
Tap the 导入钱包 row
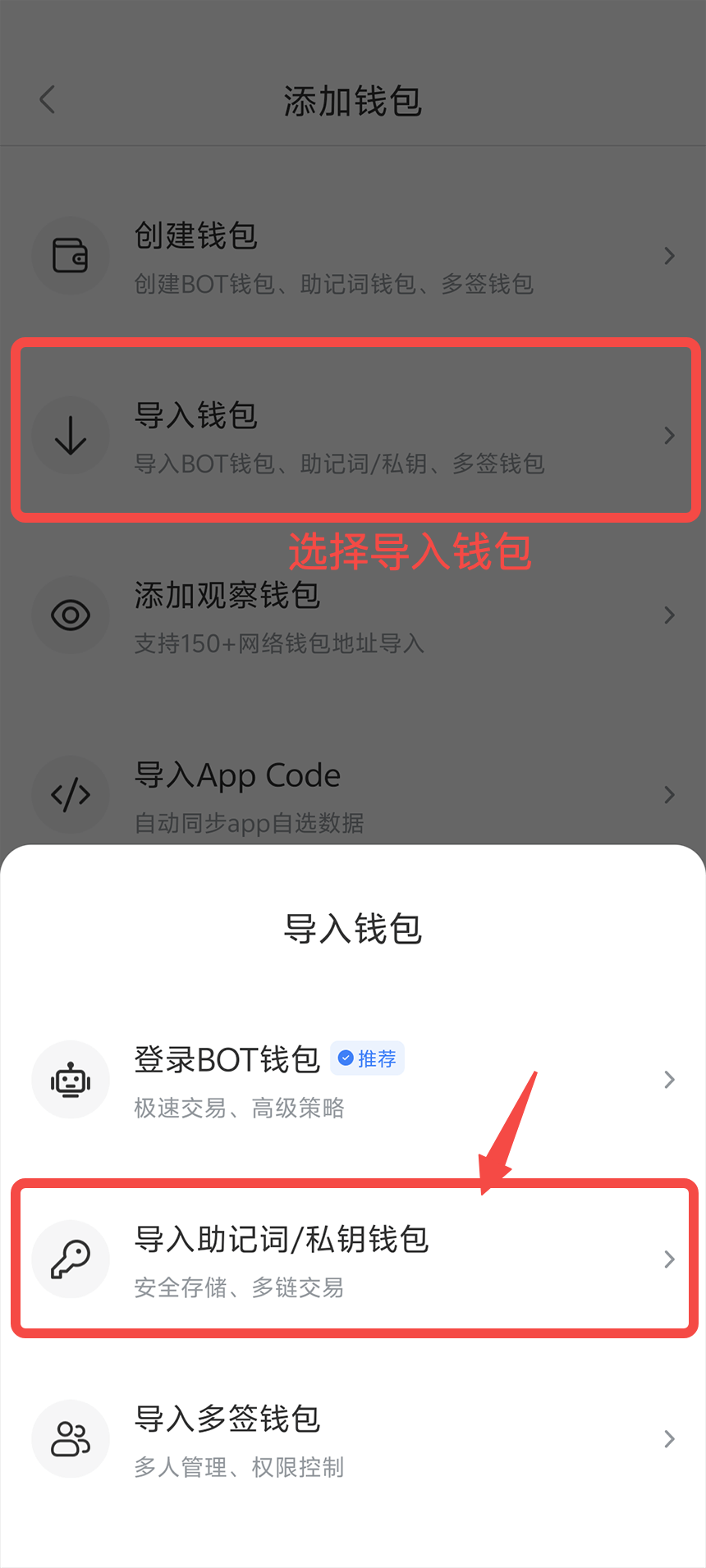click(353, 435)
